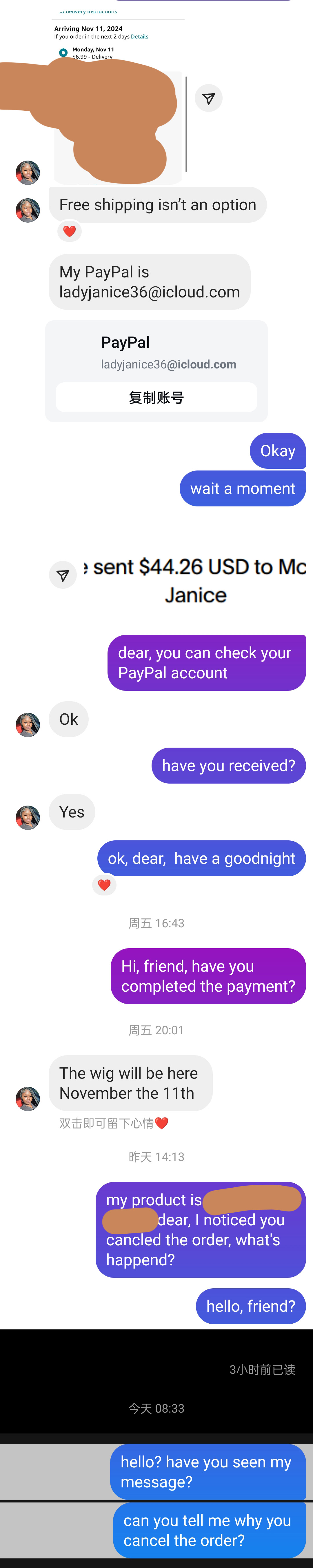View the heart reaction under "have a goodnight"
313x1568 pixels.
[x=104, y=884]
